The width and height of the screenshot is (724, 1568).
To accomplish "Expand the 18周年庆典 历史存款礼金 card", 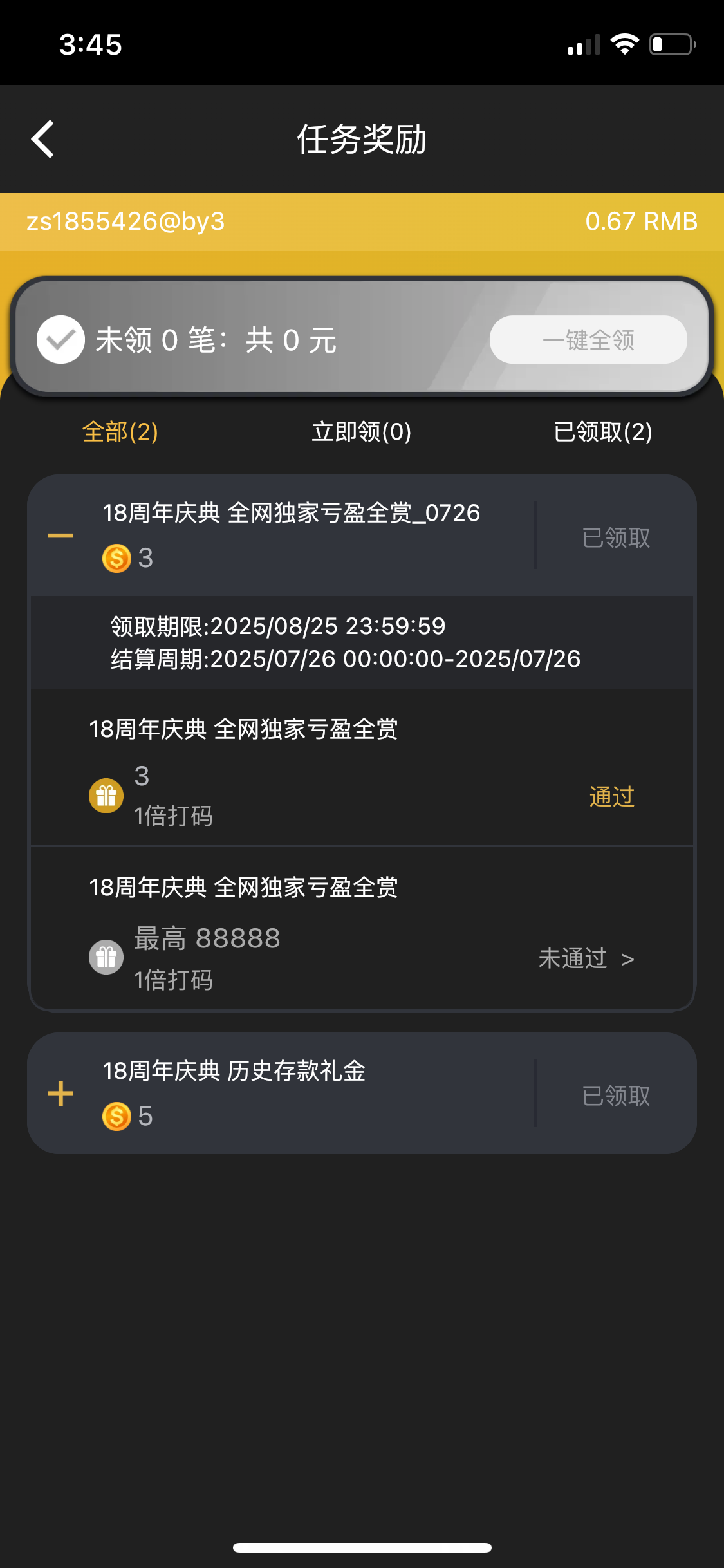I will point(60,1092).
